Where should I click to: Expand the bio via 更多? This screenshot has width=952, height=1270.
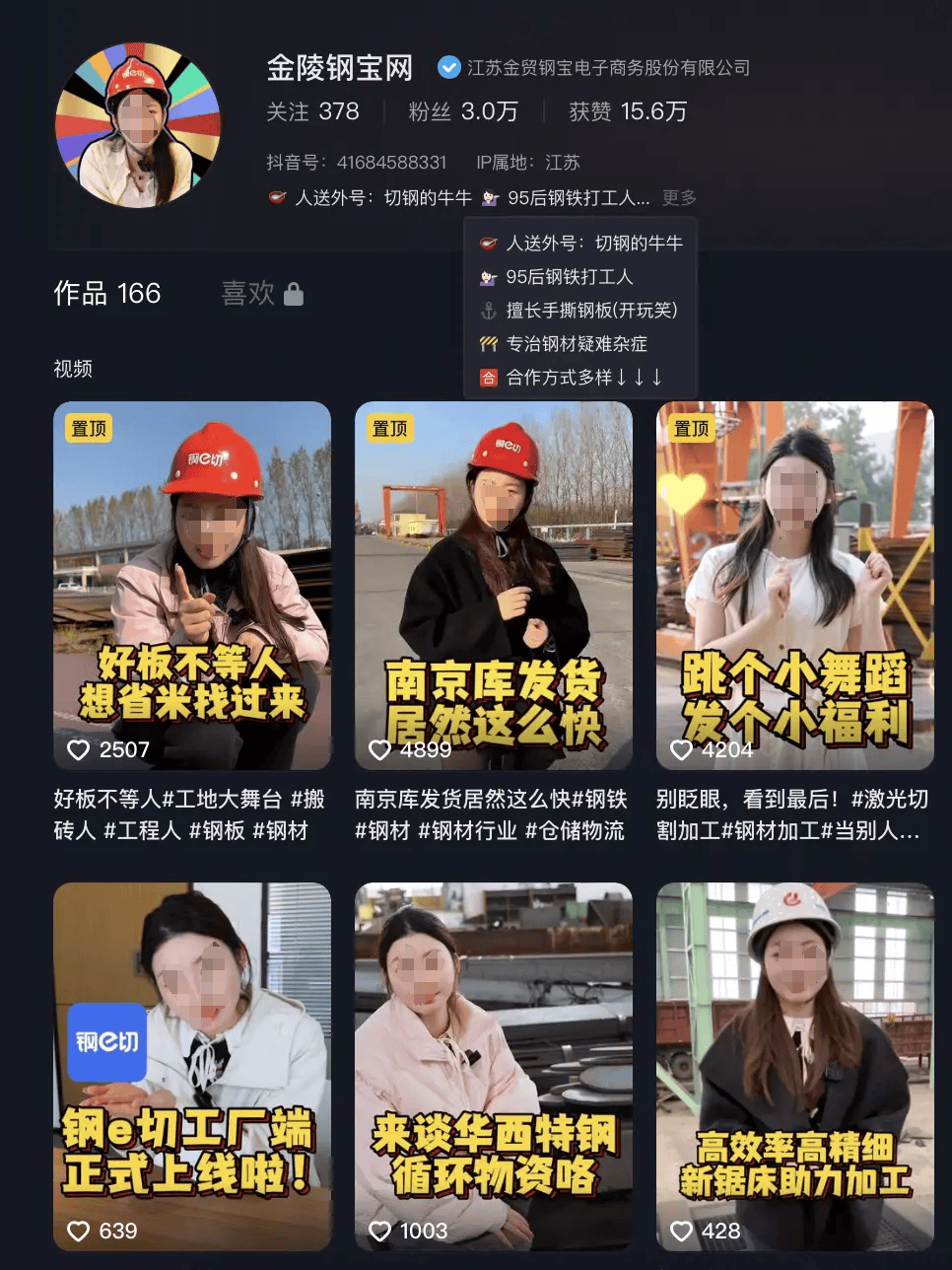[679, 198]
